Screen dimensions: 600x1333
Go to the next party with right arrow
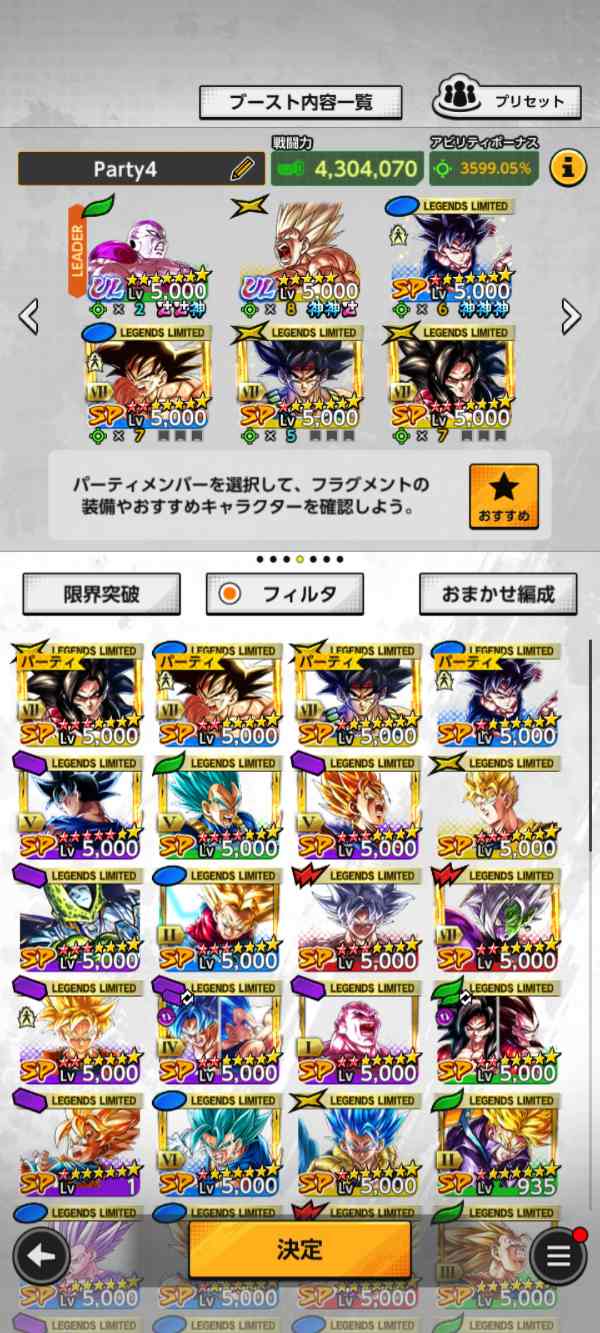coord(571,316)
